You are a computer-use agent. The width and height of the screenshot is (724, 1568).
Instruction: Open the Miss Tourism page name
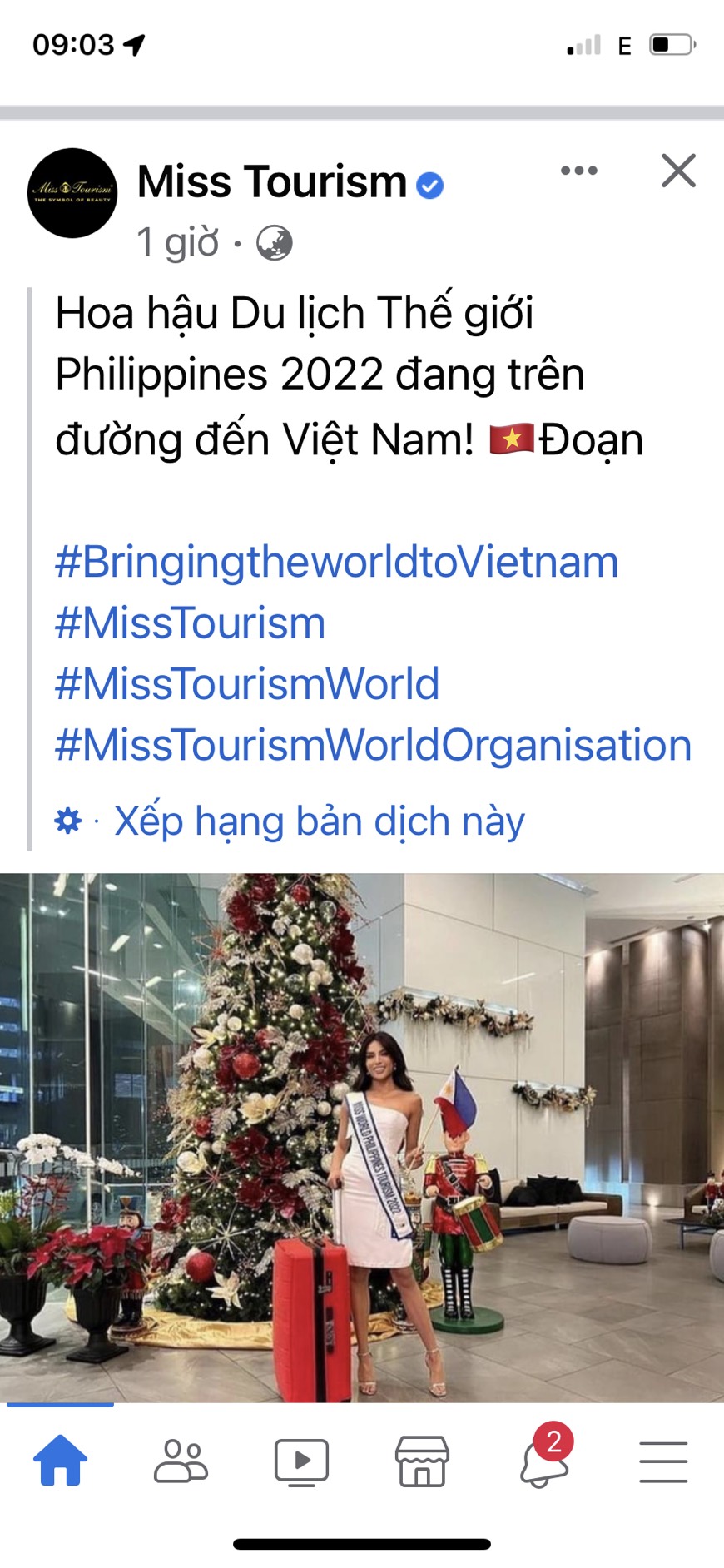tap(272, 182)
